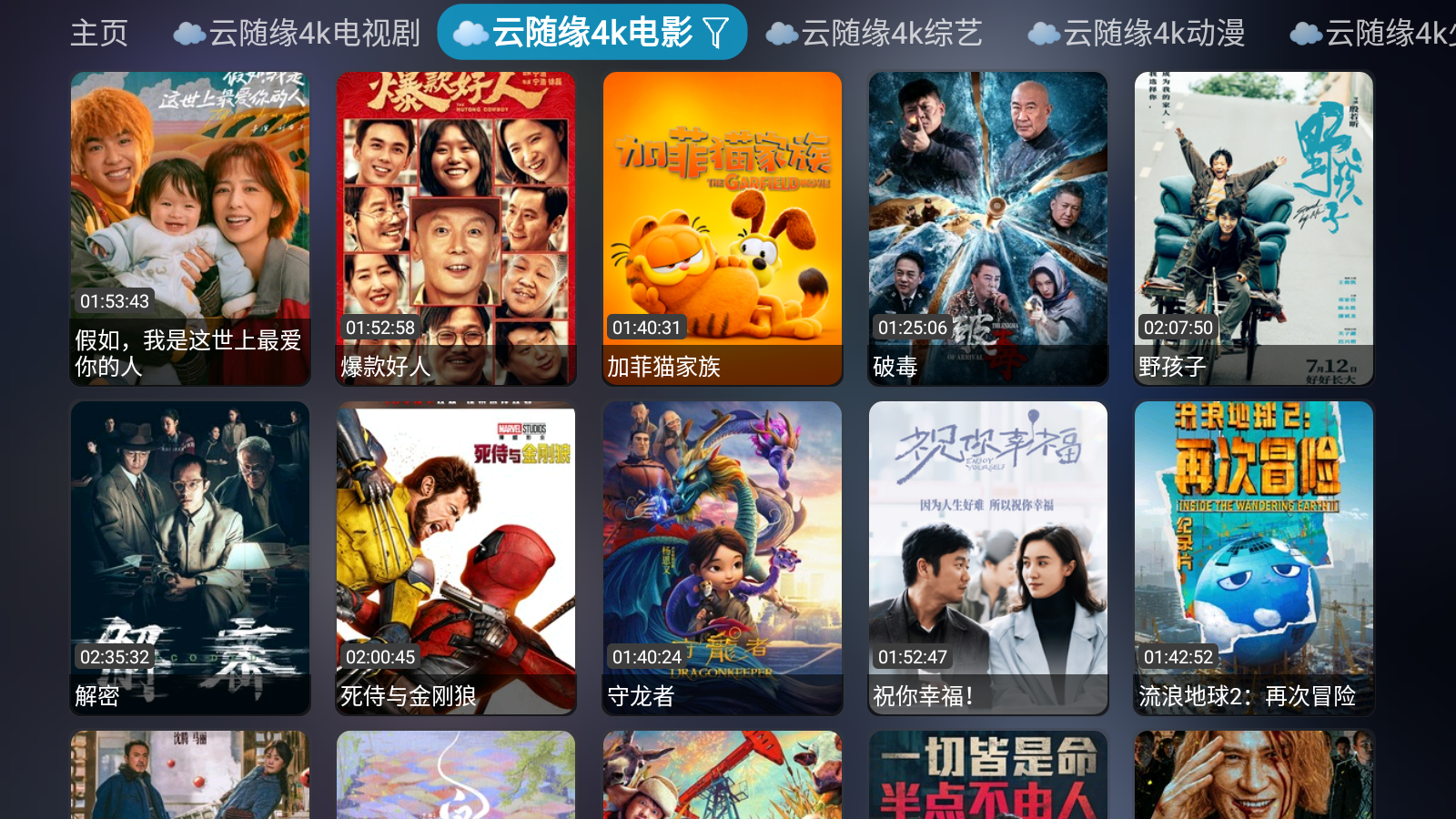Open movie 破毒
Image resolution: width=1456 pixels, height=819 pixels.
(x=987, y=227)
